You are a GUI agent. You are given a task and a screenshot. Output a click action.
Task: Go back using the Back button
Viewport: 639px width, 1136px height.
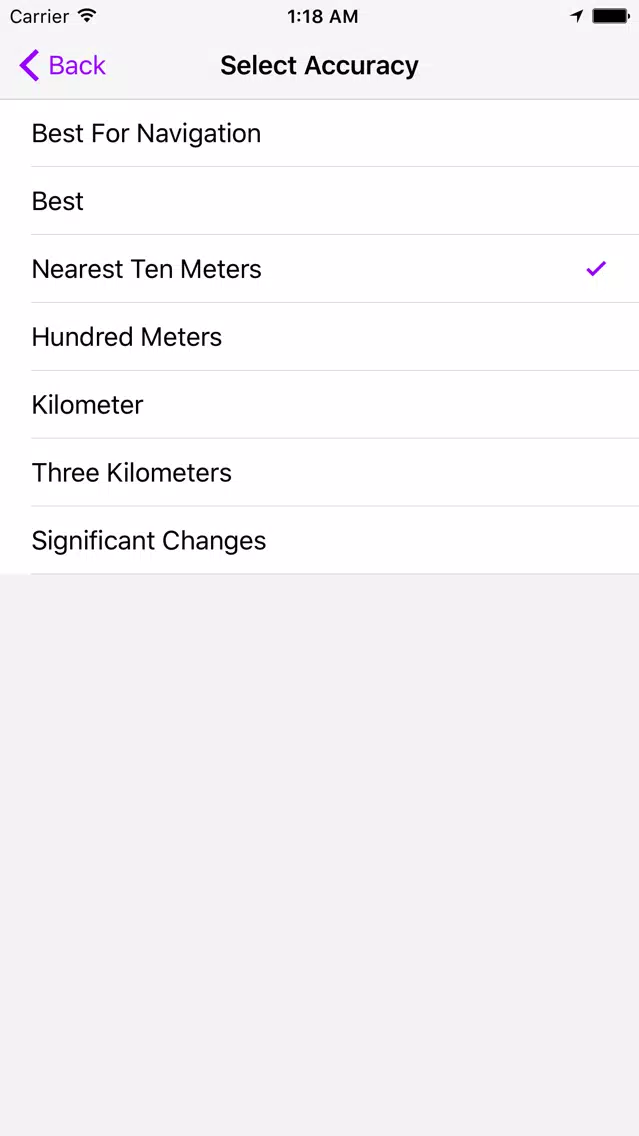click(62, 65)
